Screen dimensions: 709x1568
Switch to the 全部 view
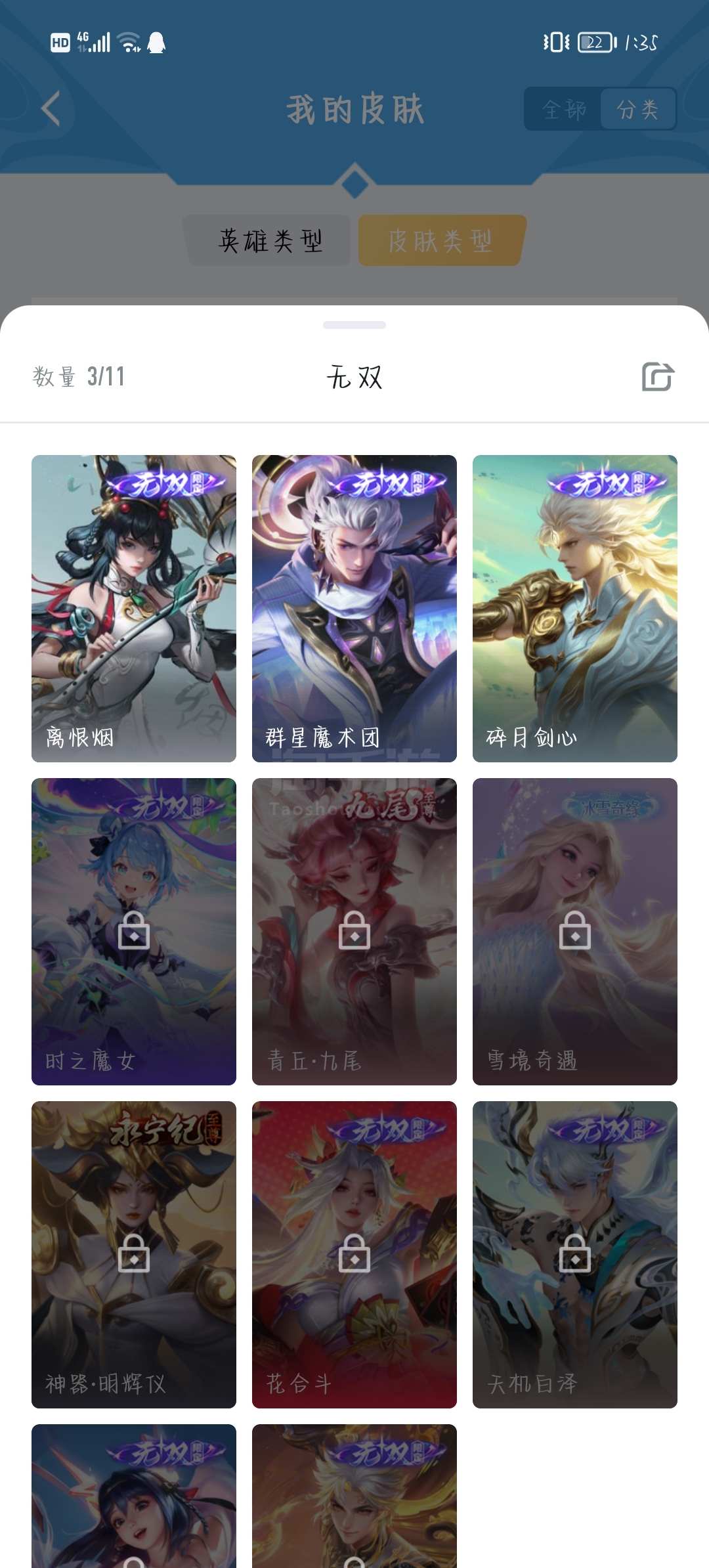[x=564, y=109]
